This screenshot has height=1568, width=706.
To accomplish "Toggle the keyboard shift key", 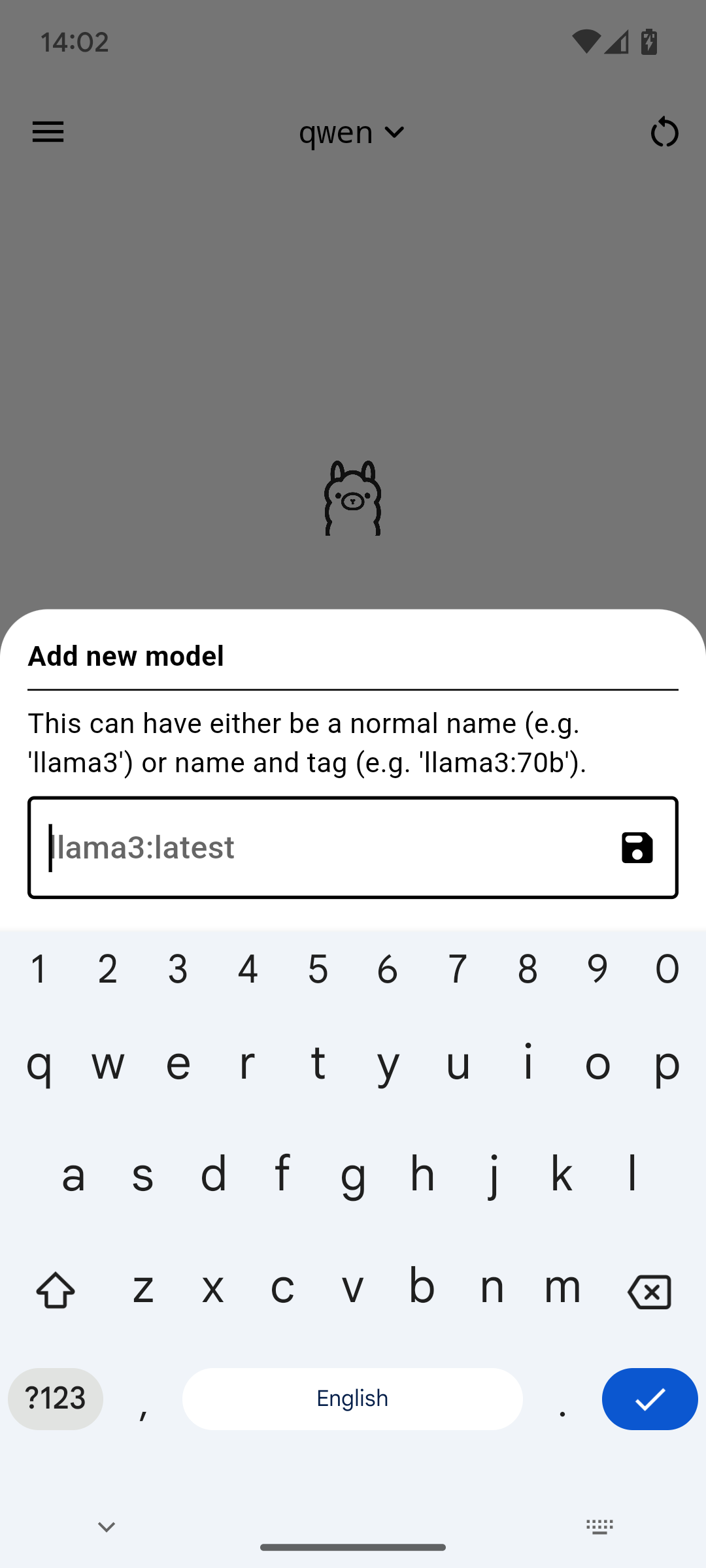I will tap(56, 1291).
